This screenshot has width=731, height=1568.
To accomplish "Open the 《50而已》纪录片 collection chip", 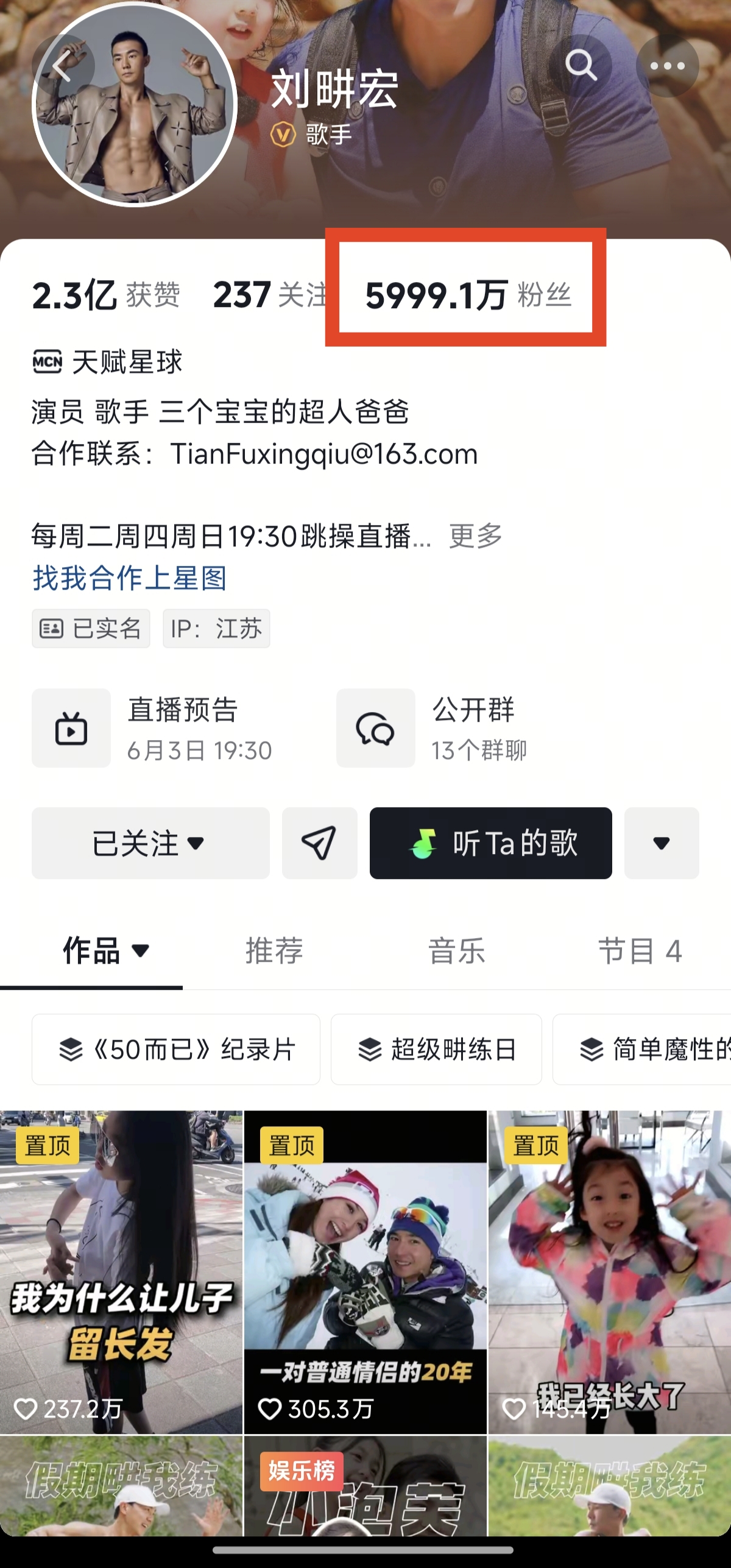I will tap(176, 1050).
